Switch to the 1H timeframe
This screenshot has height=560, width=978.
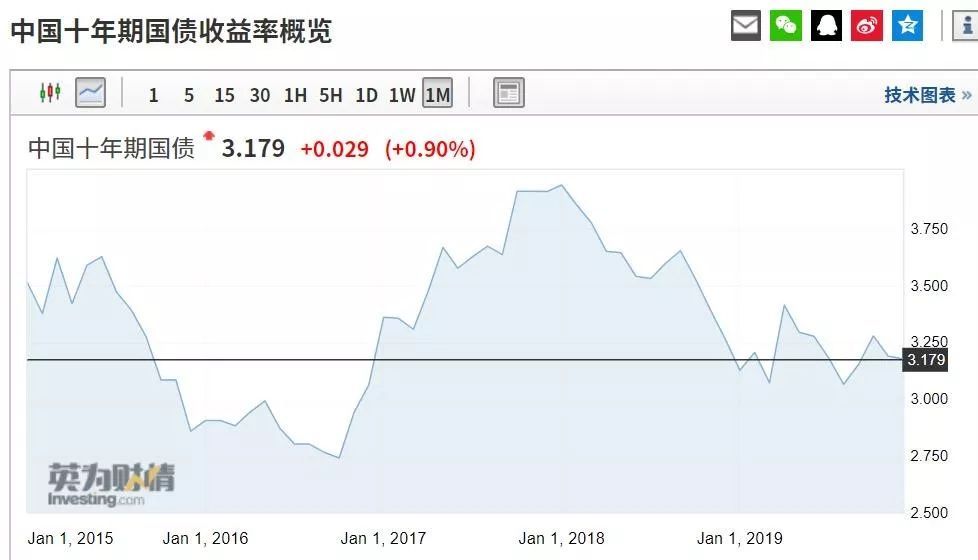(295, 95)
